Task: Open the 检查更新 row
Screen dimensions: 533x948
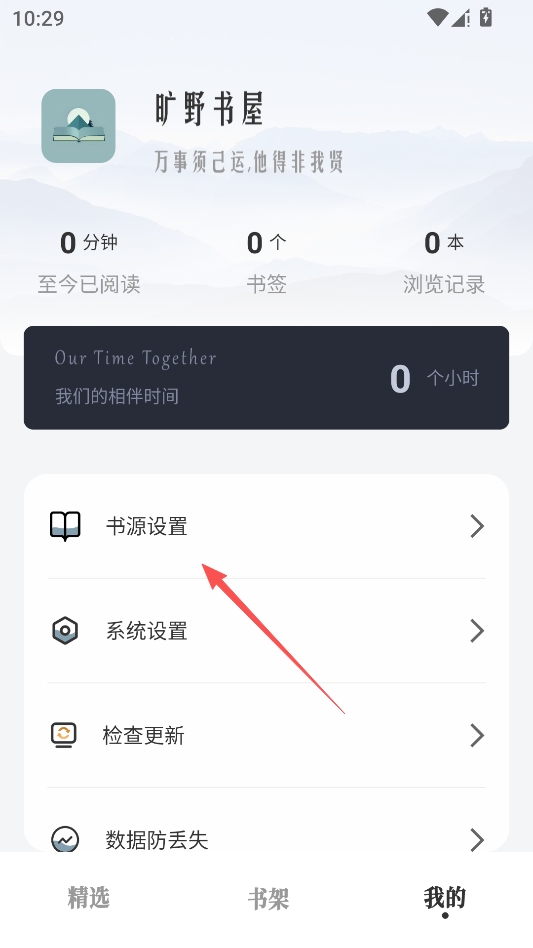Action: (x=266, y=735)
